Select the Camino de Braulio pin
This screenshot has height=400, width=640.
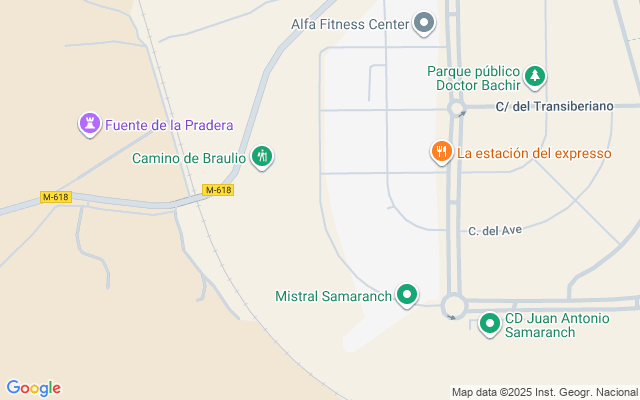coord(262,156)
